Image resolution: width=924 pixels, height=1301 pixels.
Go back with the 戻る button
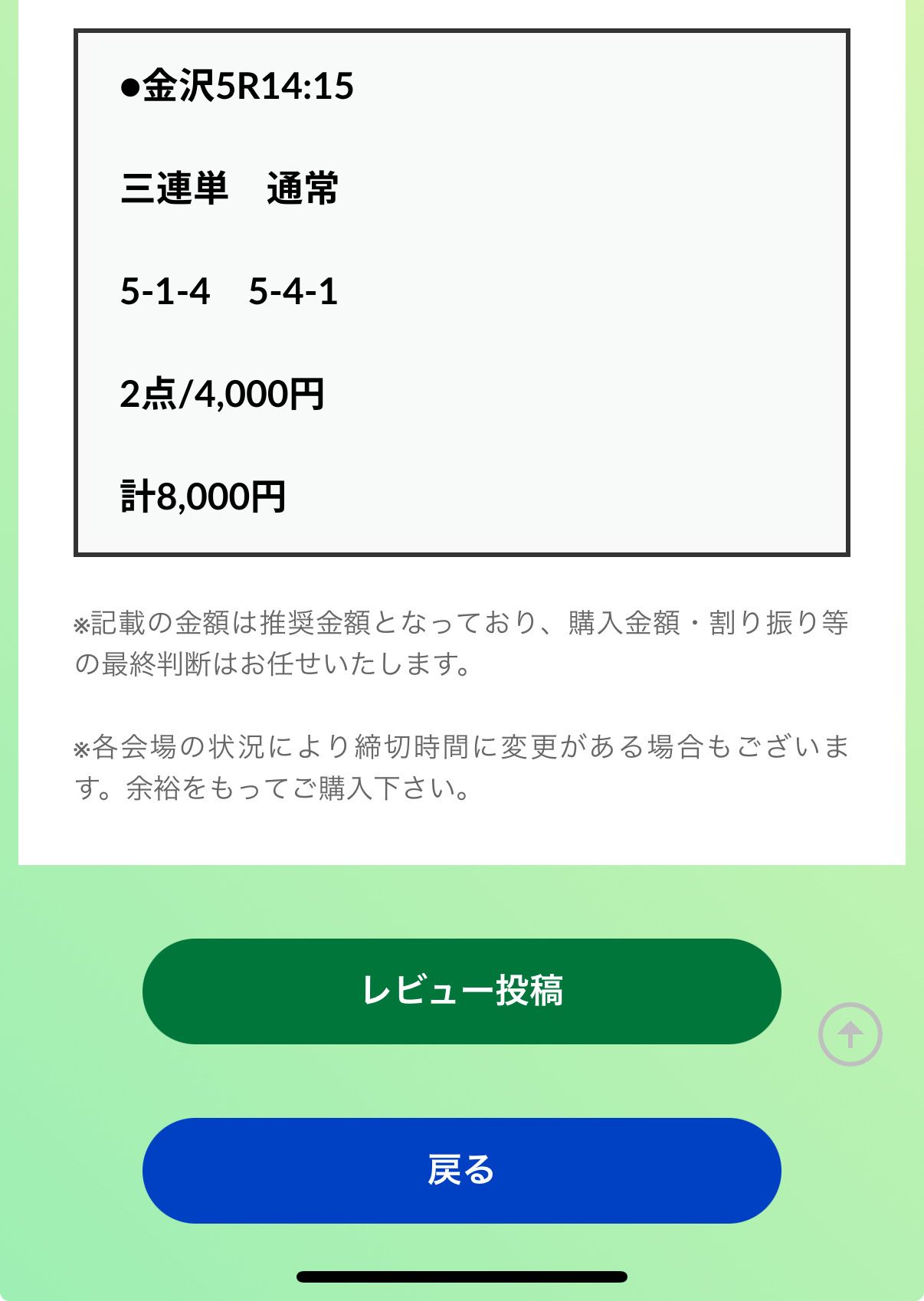click(x=461, y=1170)
